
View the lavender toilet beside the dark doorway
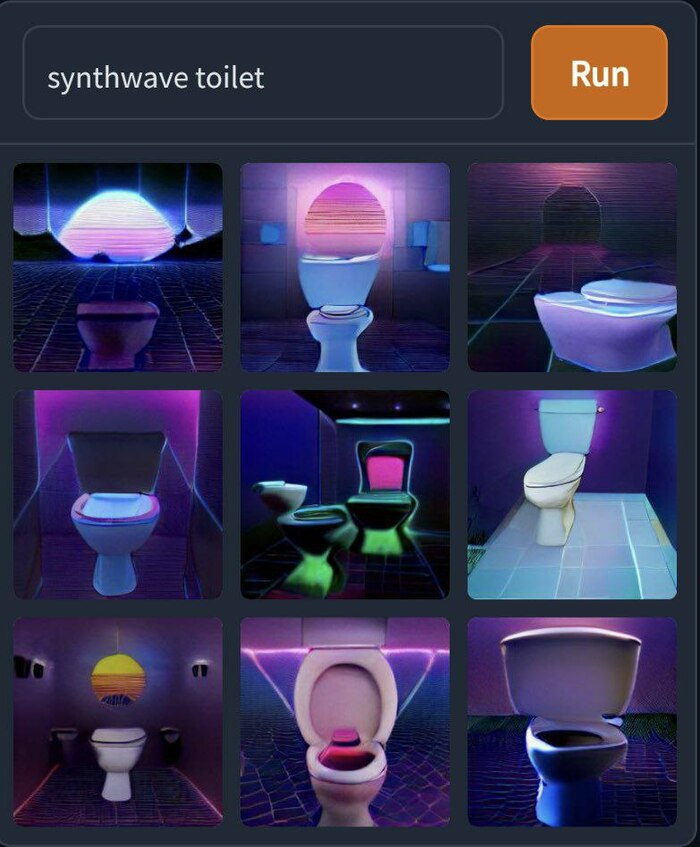(x=572, y=267)
